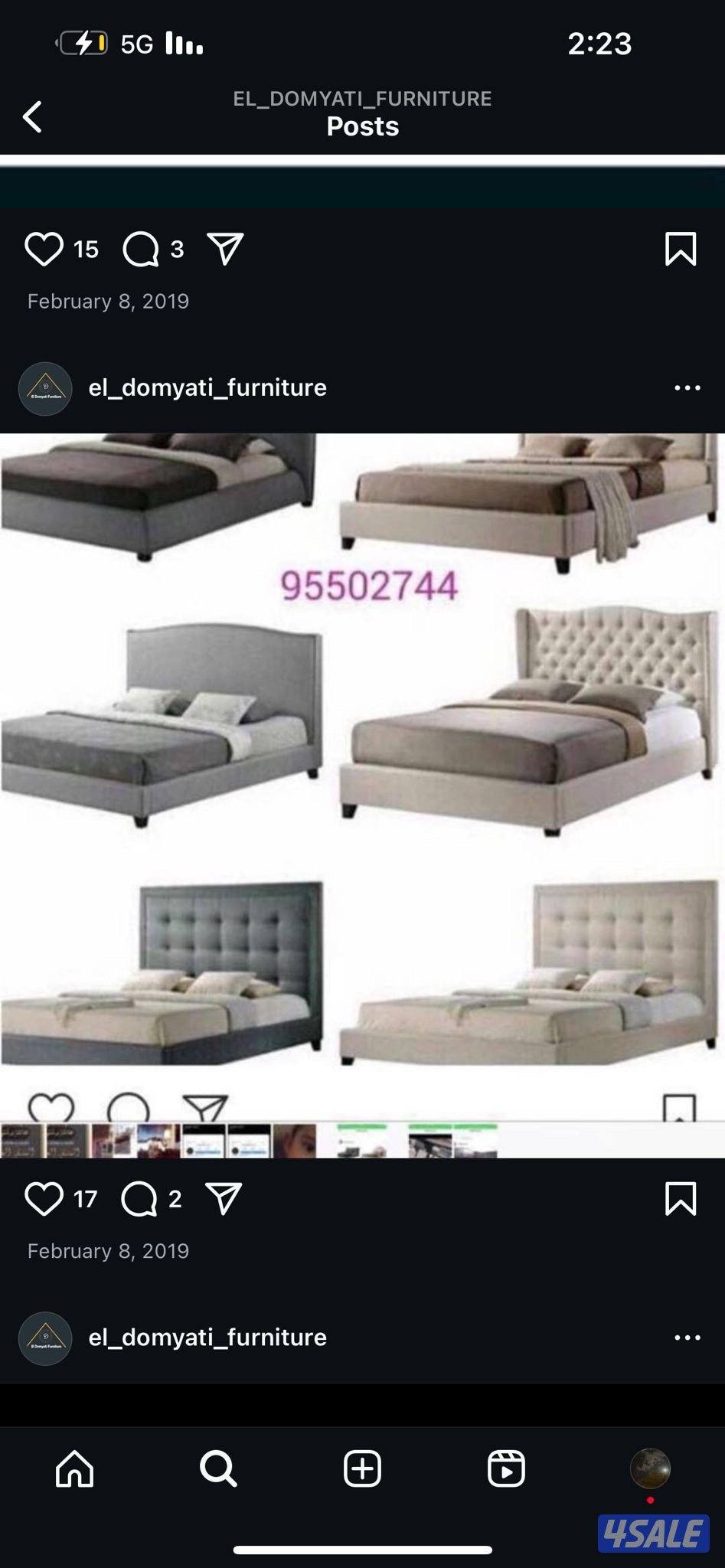Bookmark the post with 15 likes

pos(681,249)
